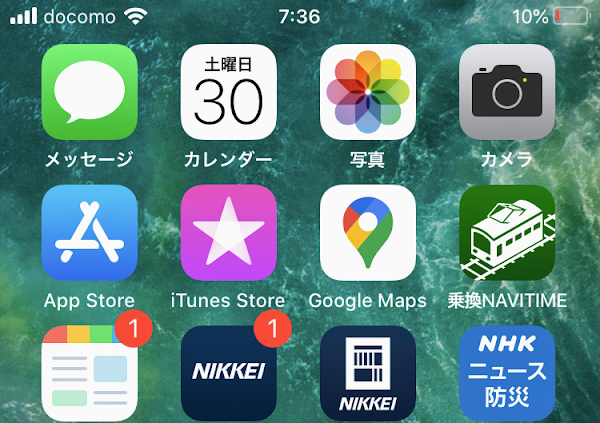Open the メッセージ app
The image size is (600, 423).
coord(89,93)
